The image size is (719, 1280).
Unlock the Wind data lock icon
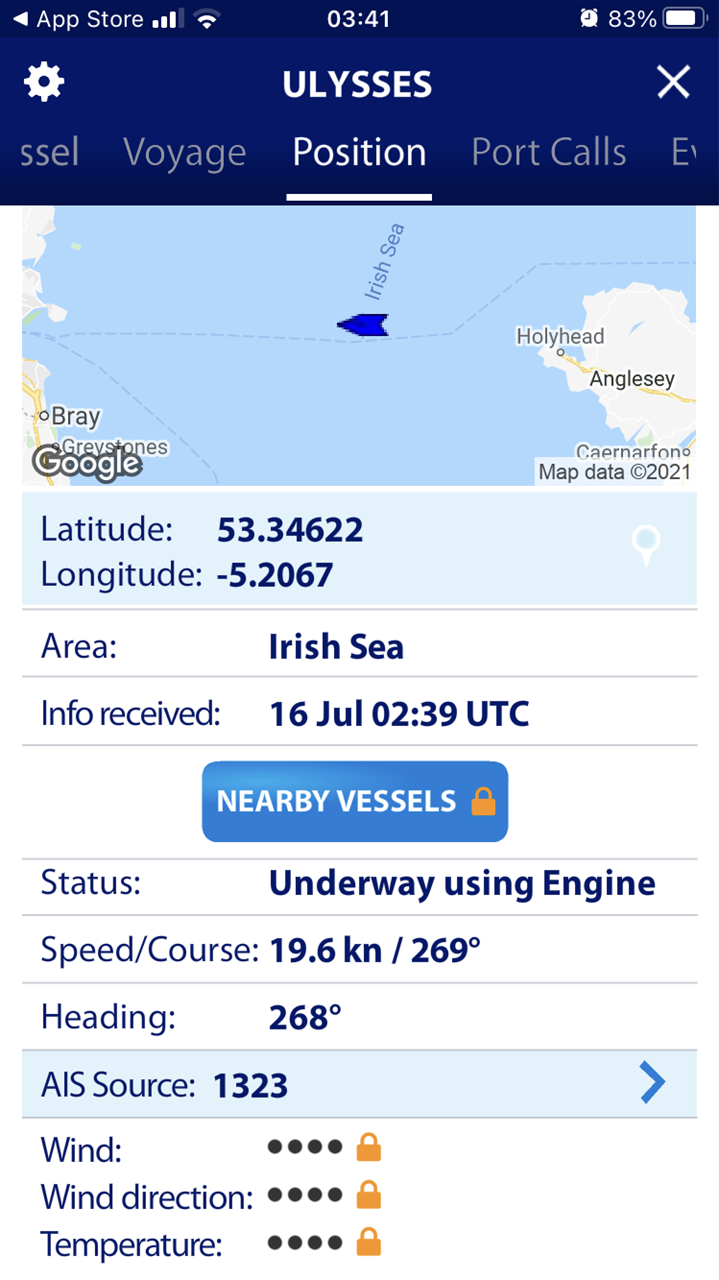pos(369,1147)
